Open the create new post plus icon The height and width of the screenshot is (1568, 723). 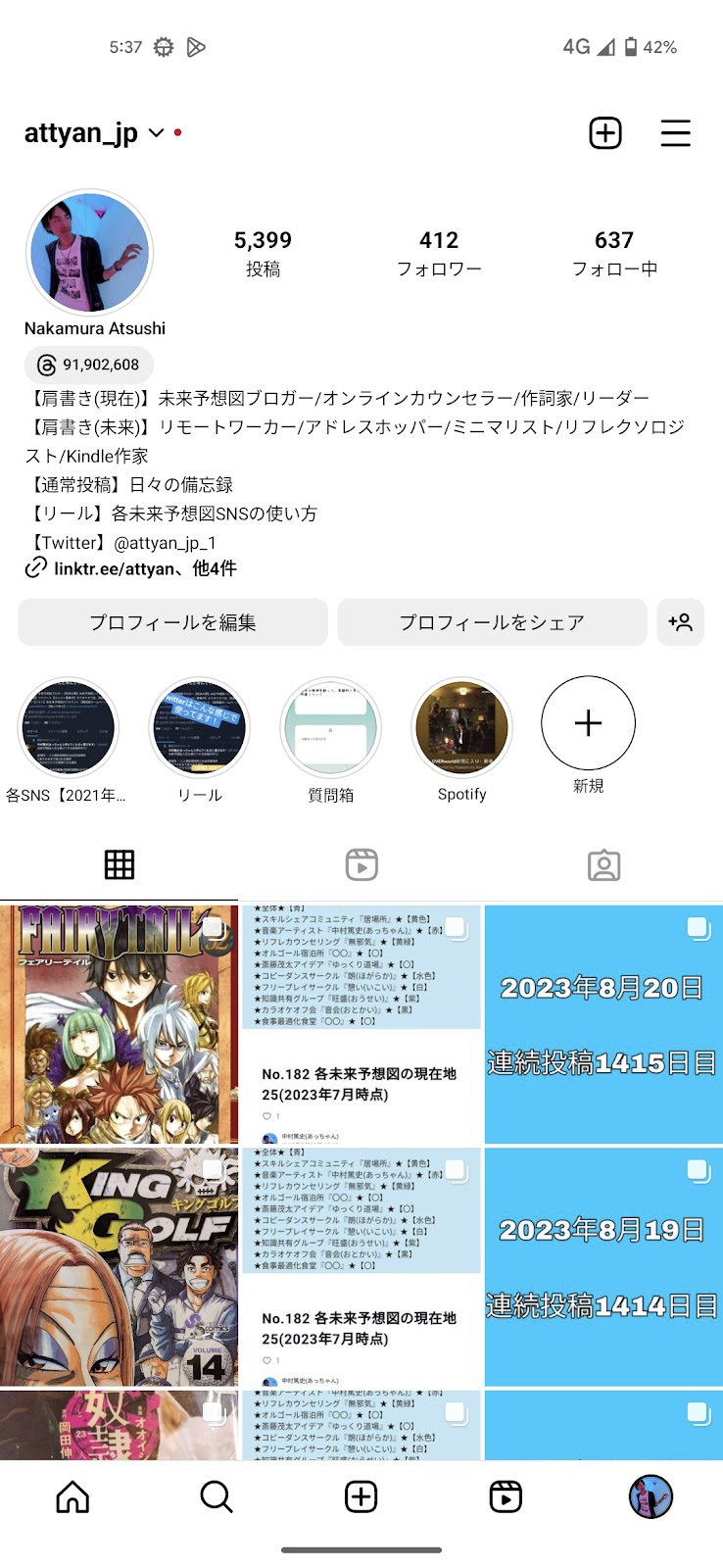[x=605, y=133]
